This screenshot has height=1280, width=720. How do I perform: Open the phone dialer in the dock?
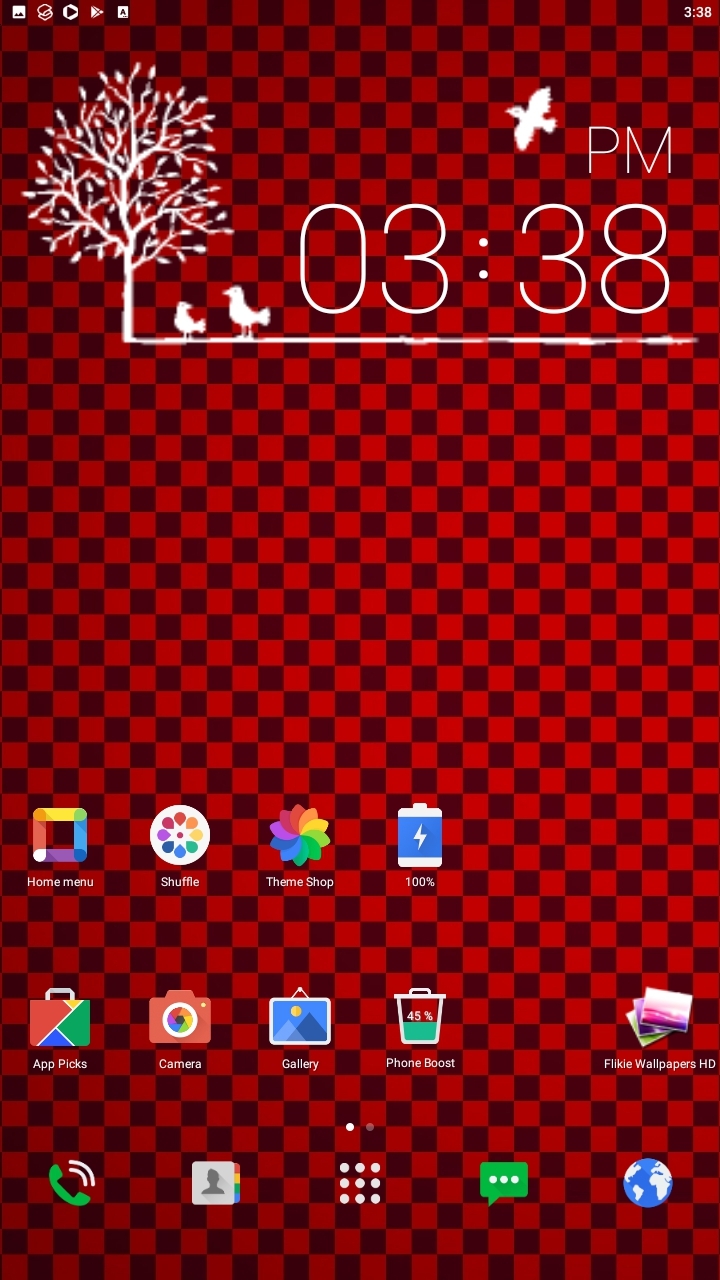click(71, 1184)
